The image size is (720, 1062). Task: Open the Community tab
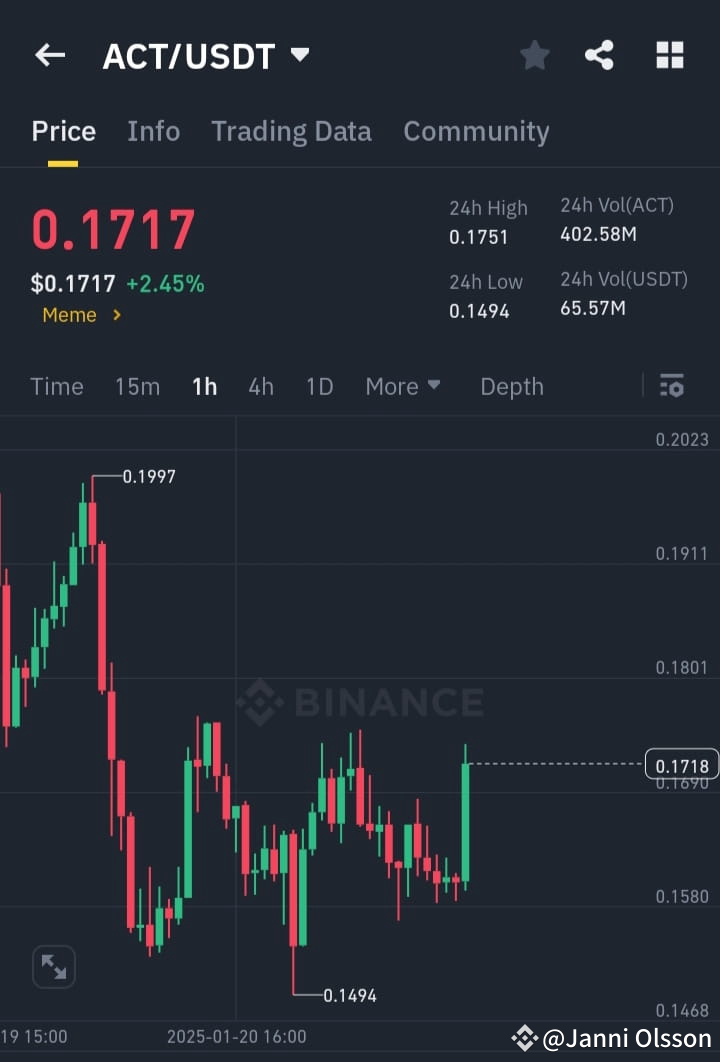476,131
